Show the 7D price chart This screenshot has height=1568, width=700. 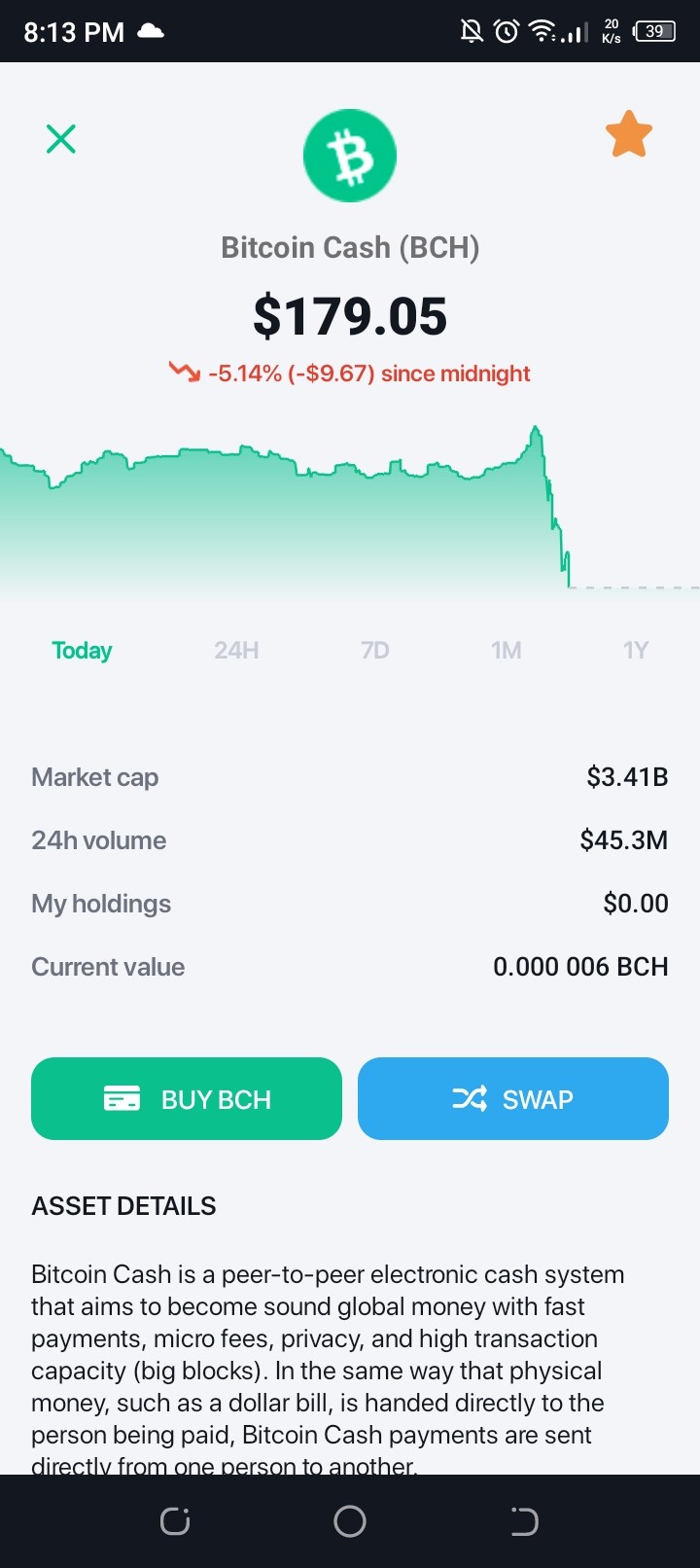click(x=375, y=650)
